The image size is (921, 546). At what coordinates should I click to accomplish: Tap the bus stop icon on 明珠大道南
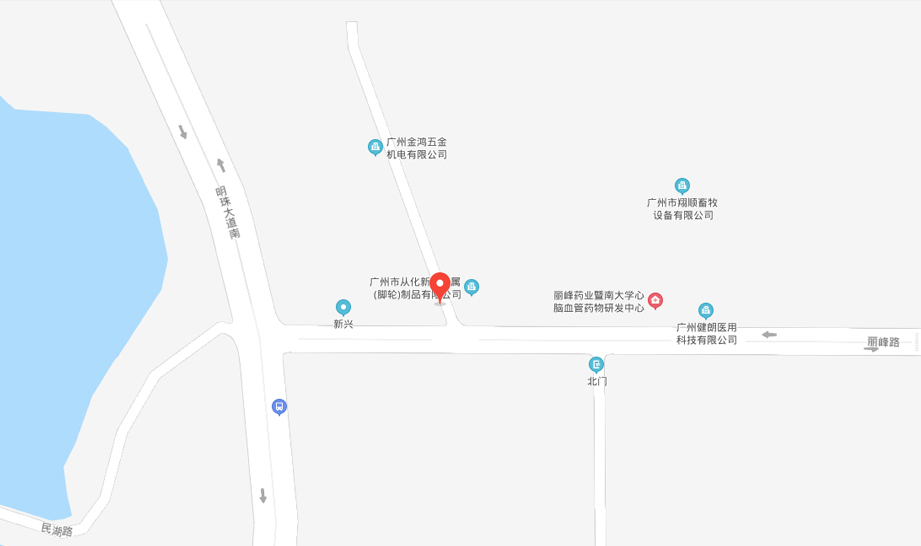click(279, 407)
